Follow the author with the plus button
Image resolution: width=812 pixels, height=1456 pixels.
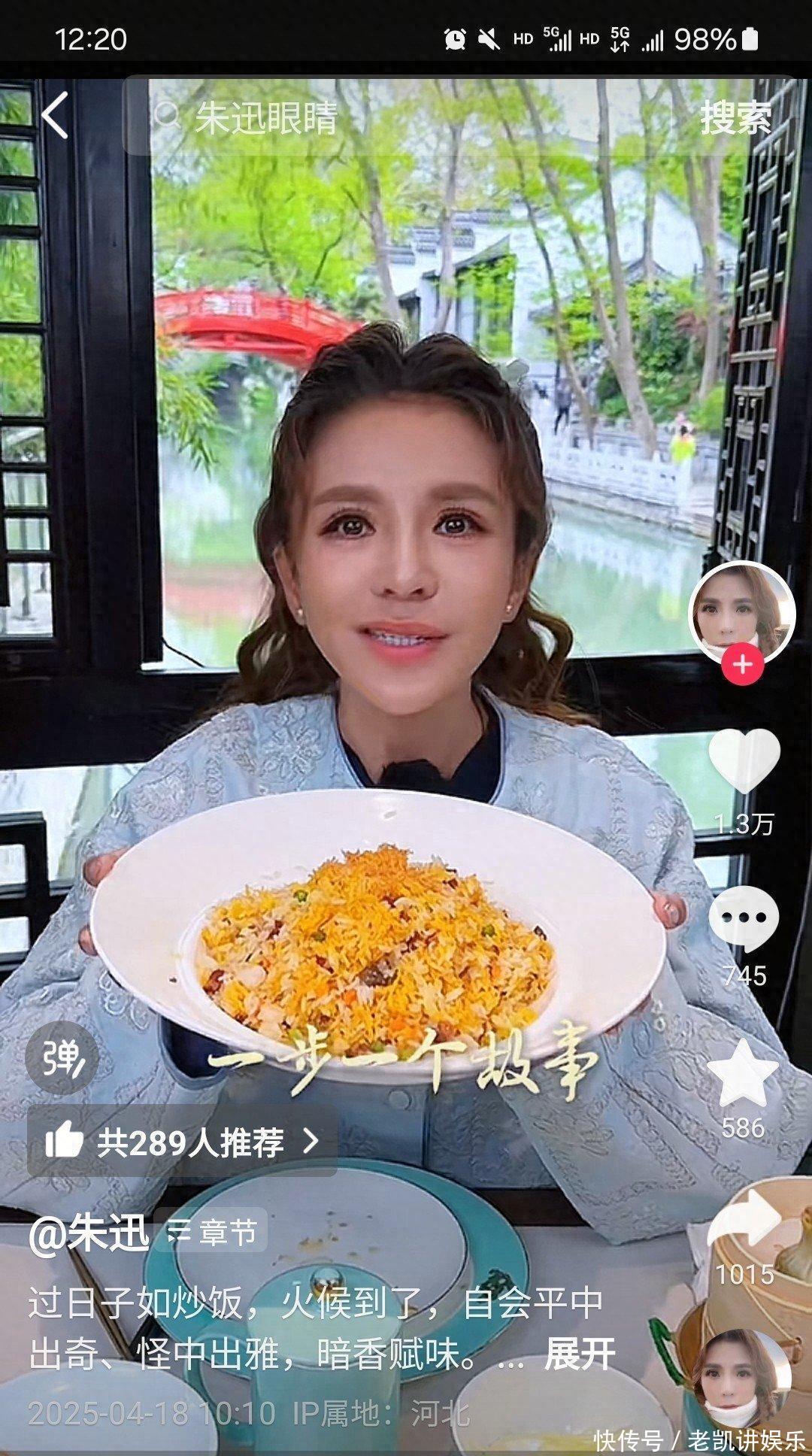click(x=742, y=665)
